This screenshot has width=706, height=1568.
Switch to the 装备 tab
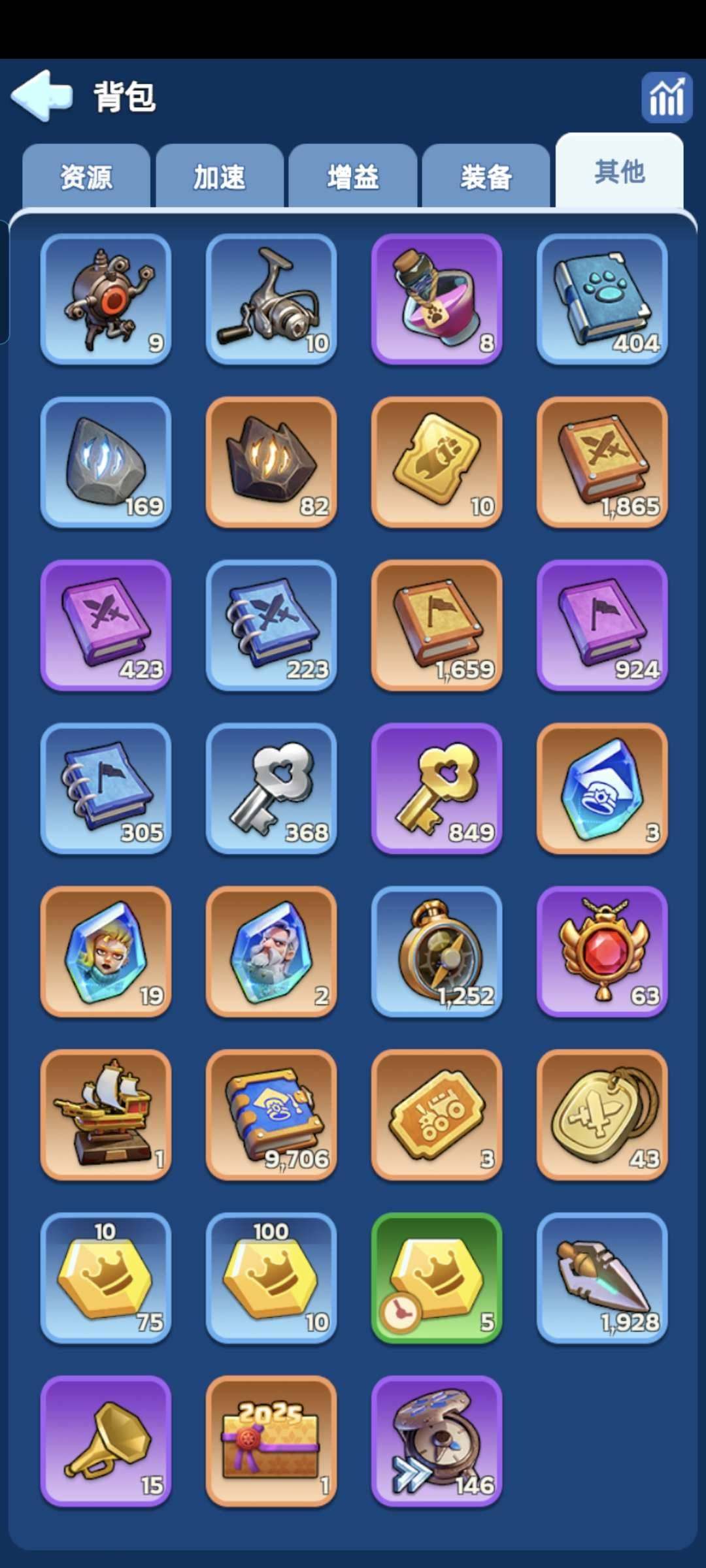point(486,177)
